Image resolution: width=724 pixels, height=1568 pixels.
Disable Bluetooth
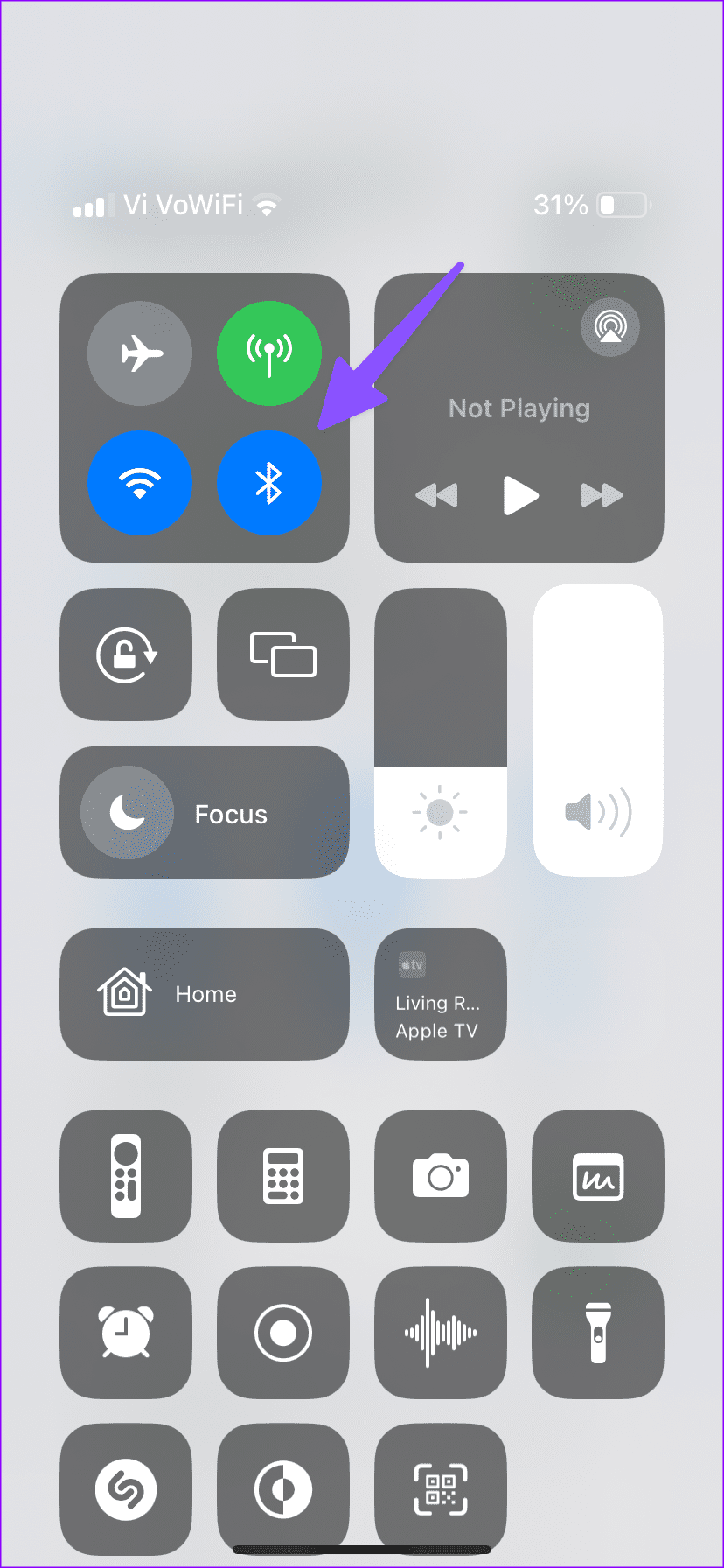coord(269,483)
